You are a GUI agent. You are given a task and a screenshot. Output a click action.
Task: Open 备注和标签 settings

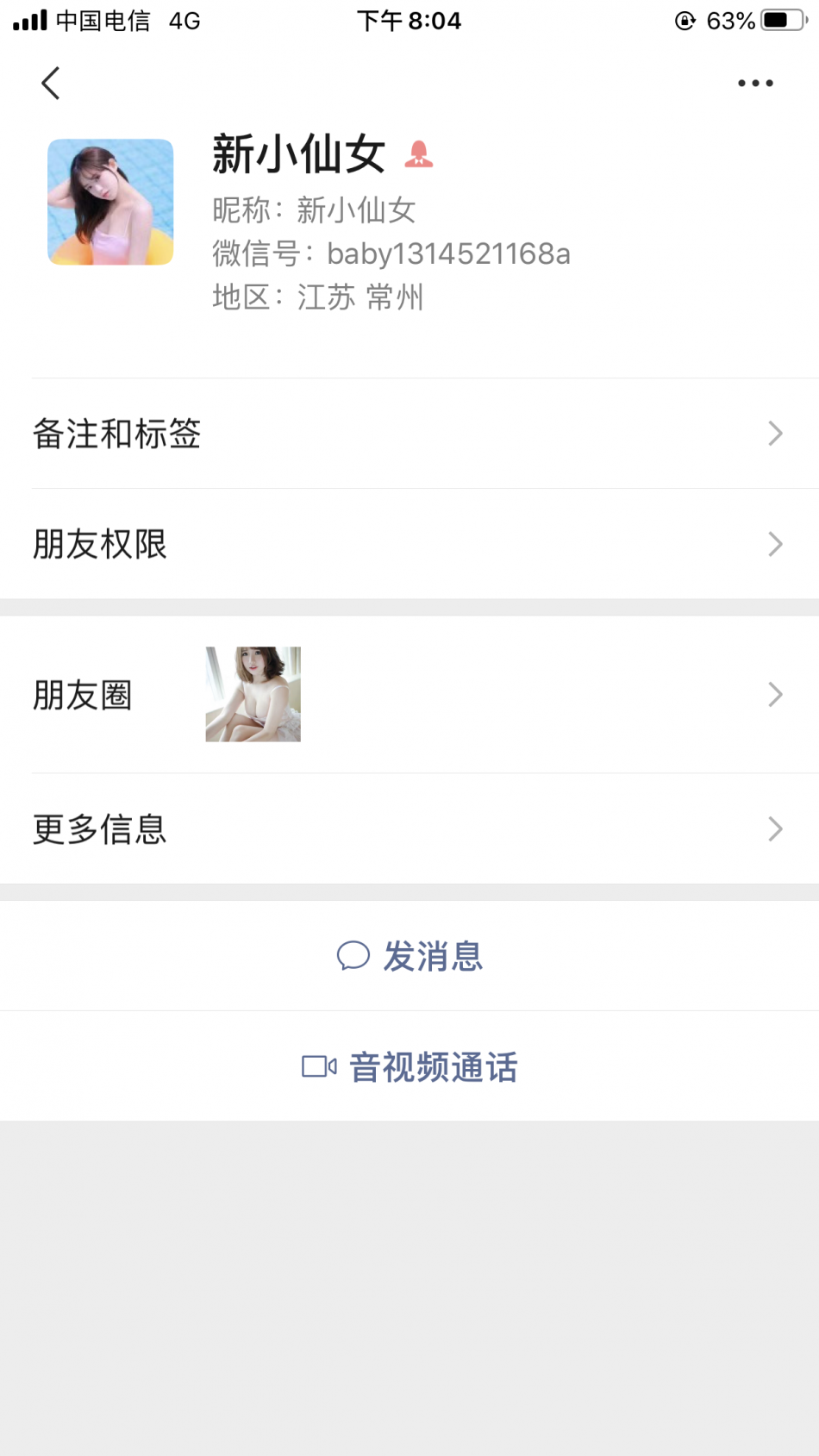(409, 434)
